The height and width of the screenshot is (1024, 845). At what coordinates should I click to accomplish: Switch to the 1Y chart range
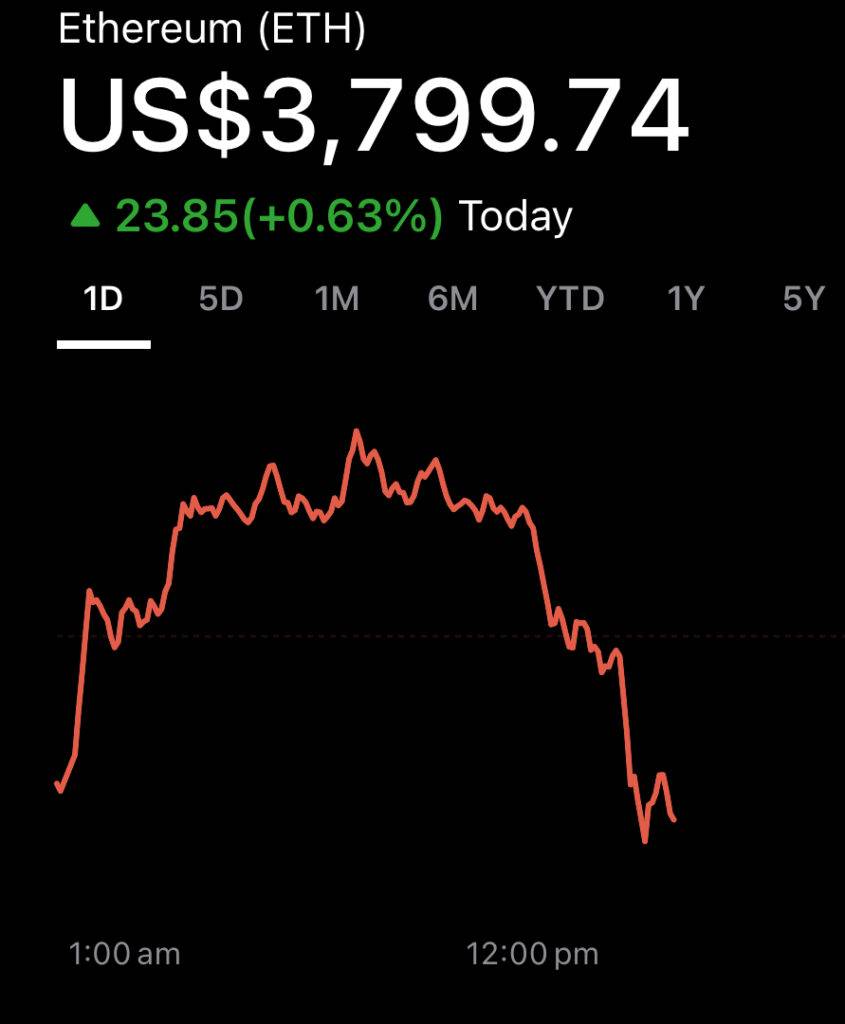[686, 299]
